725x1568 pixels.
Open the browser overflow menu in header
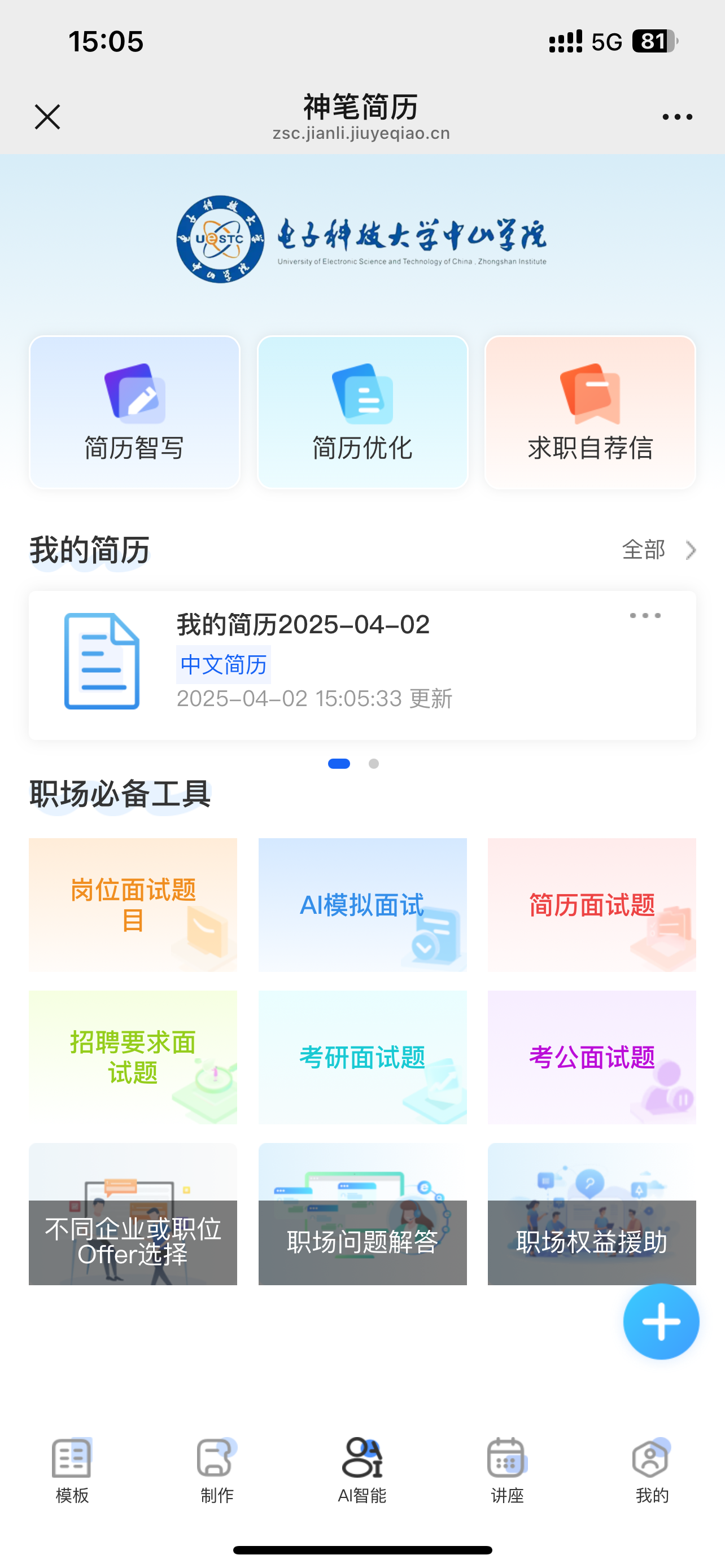coord(677,117)
